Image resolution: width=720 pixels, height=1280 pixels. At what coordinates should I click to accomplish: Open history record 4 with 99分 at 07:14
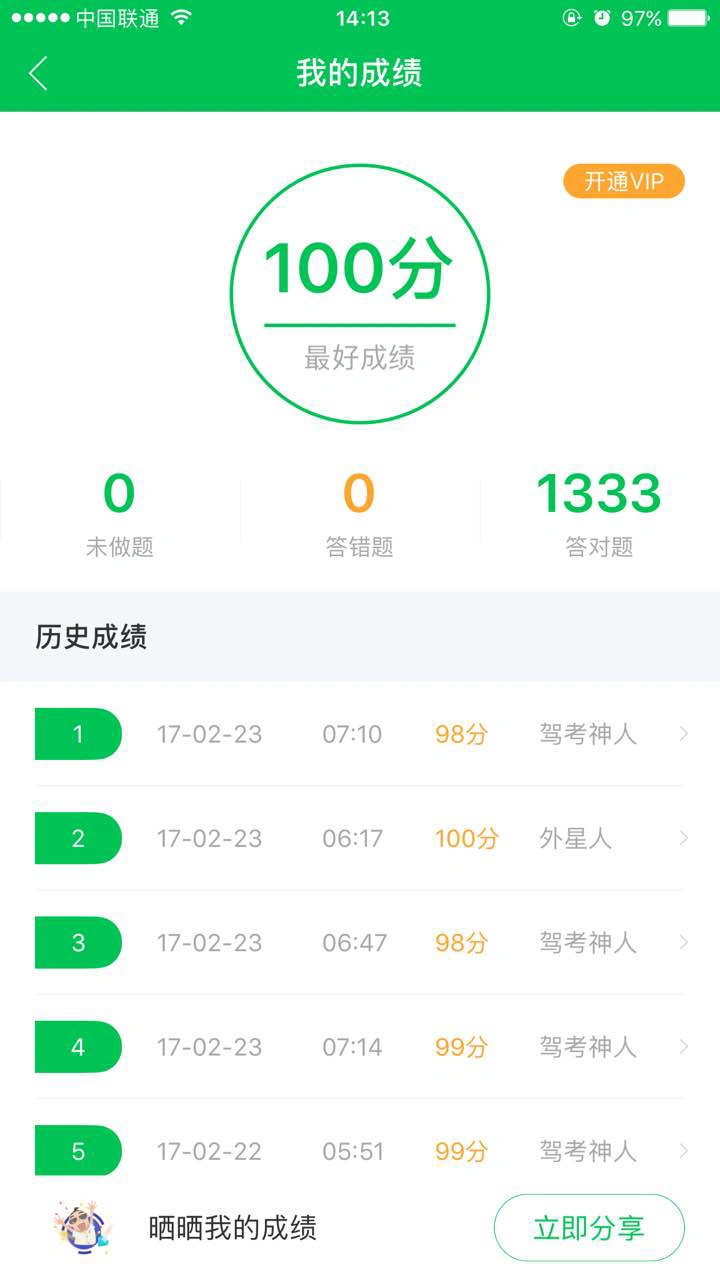[360, 1046]
